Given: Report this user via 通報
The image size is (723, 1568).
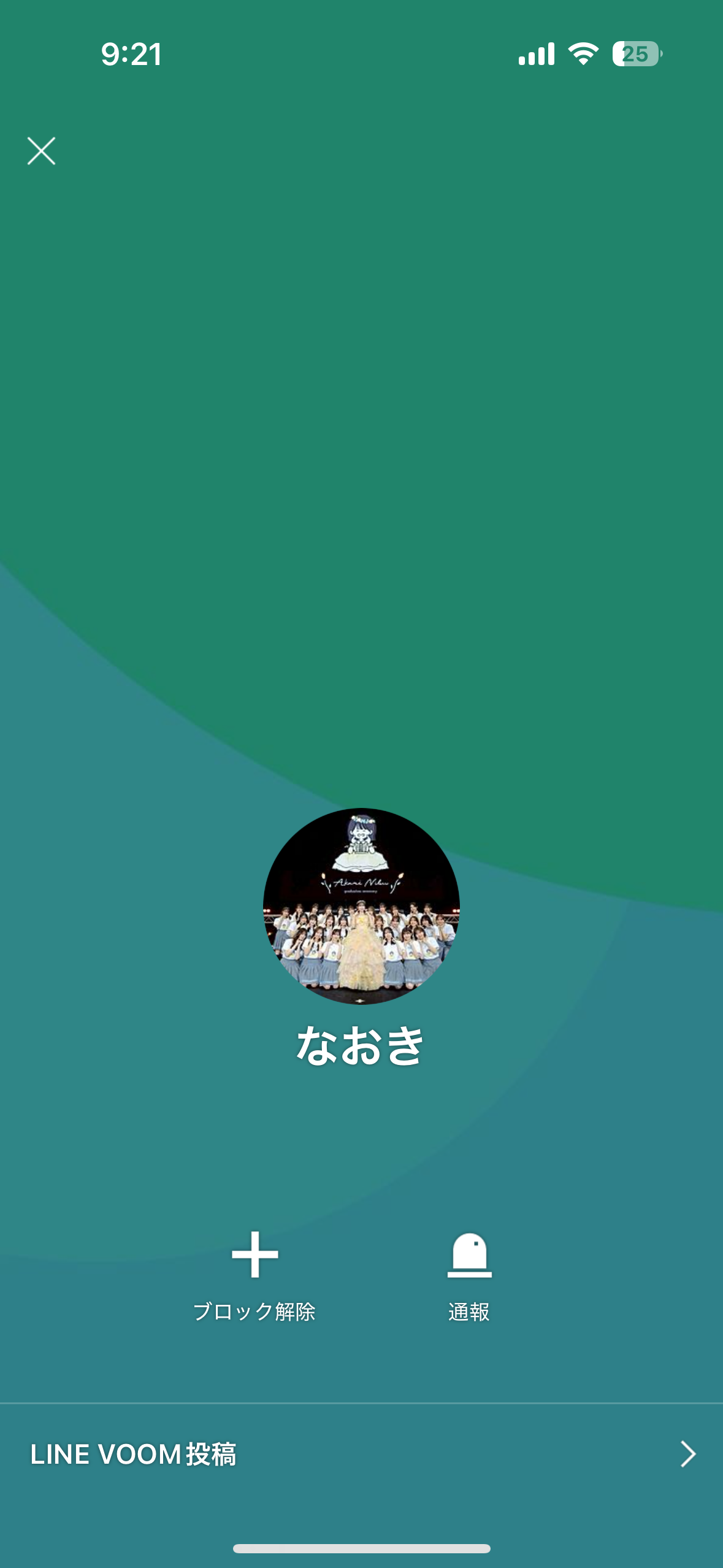Looking at the screenshot, I should coord(469,1277).
